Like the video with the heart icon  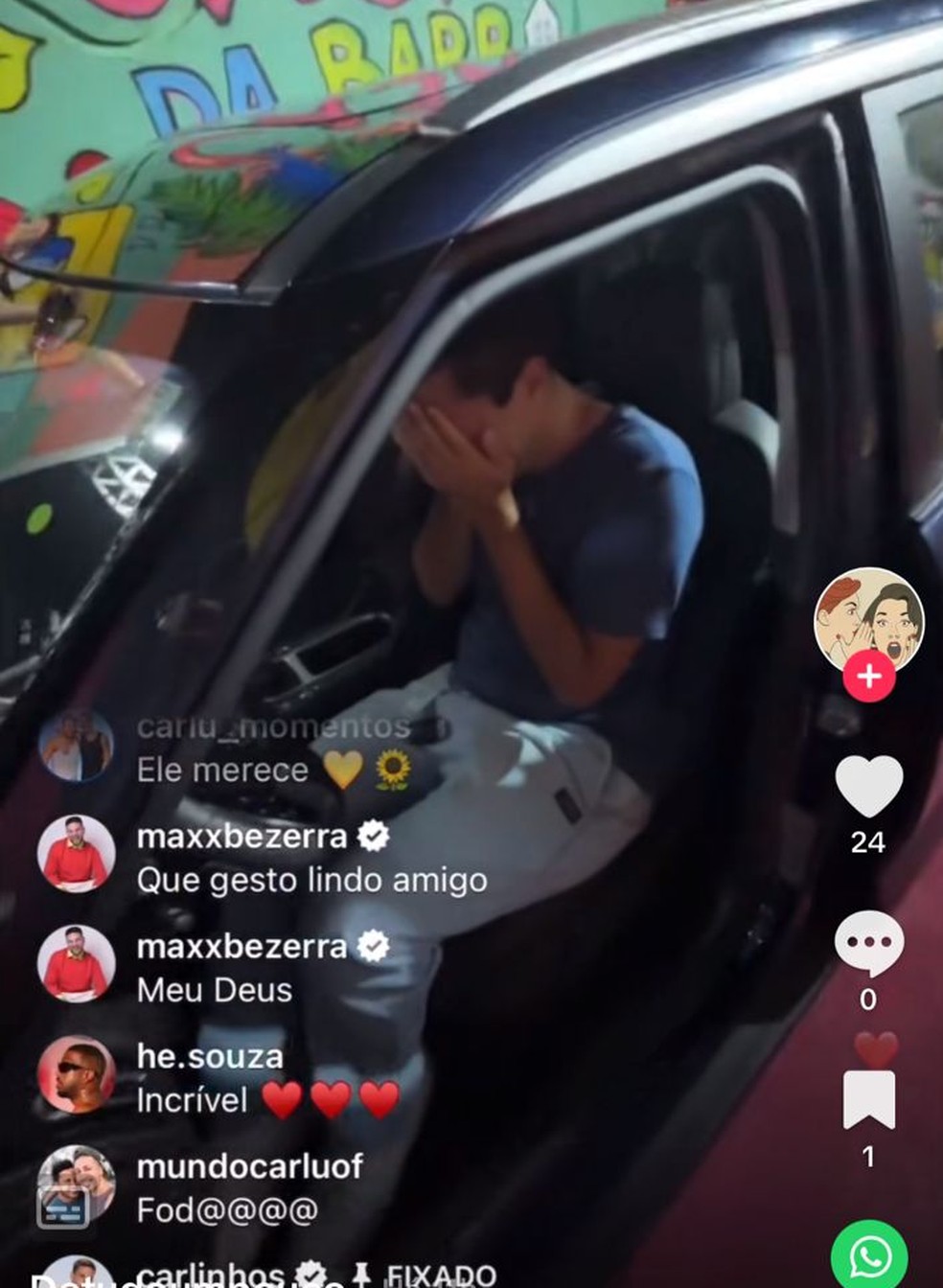pos(869,786)
